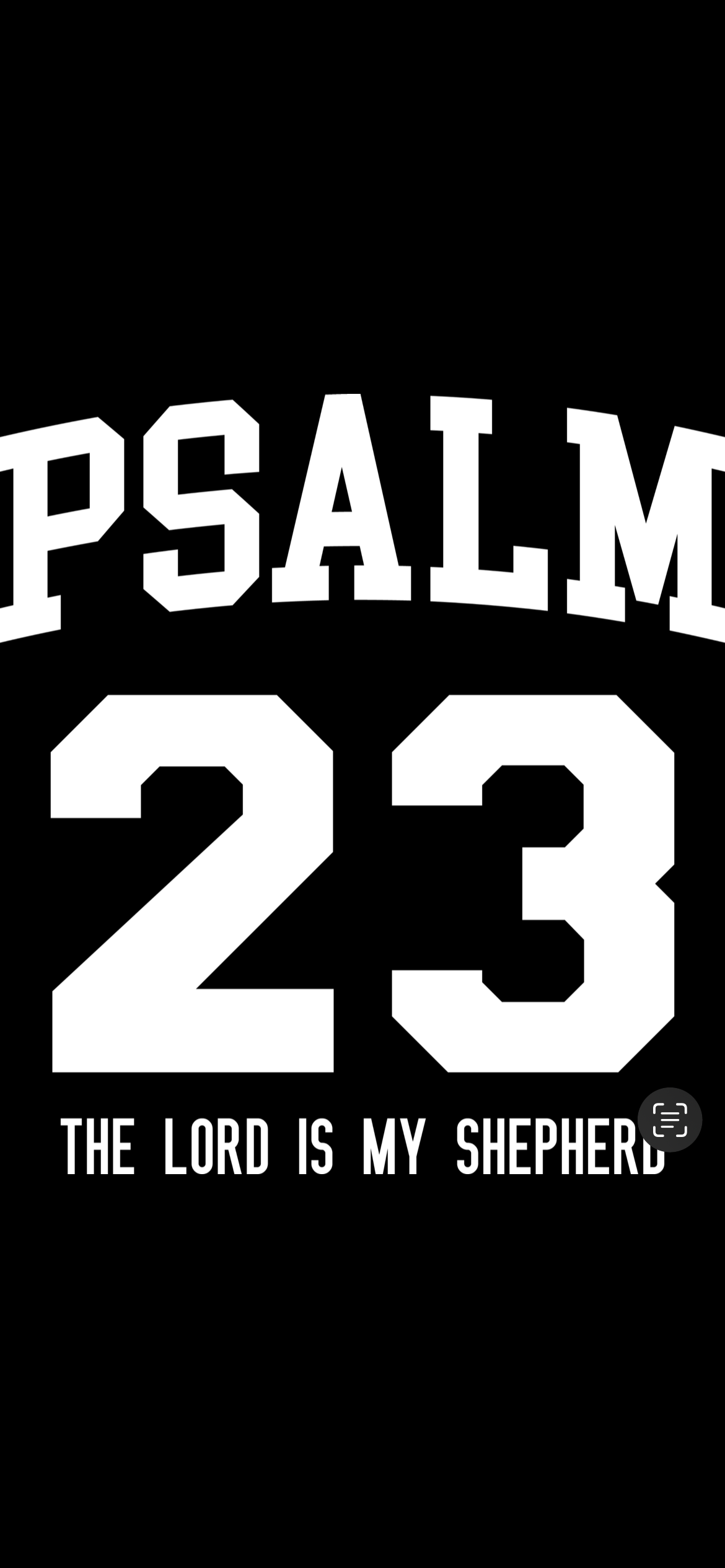The width and height of the screenshot is (725, 1568).
Task: Tap the text recognition scan button
Action: pyautogui.click(x=670, y=1120)
